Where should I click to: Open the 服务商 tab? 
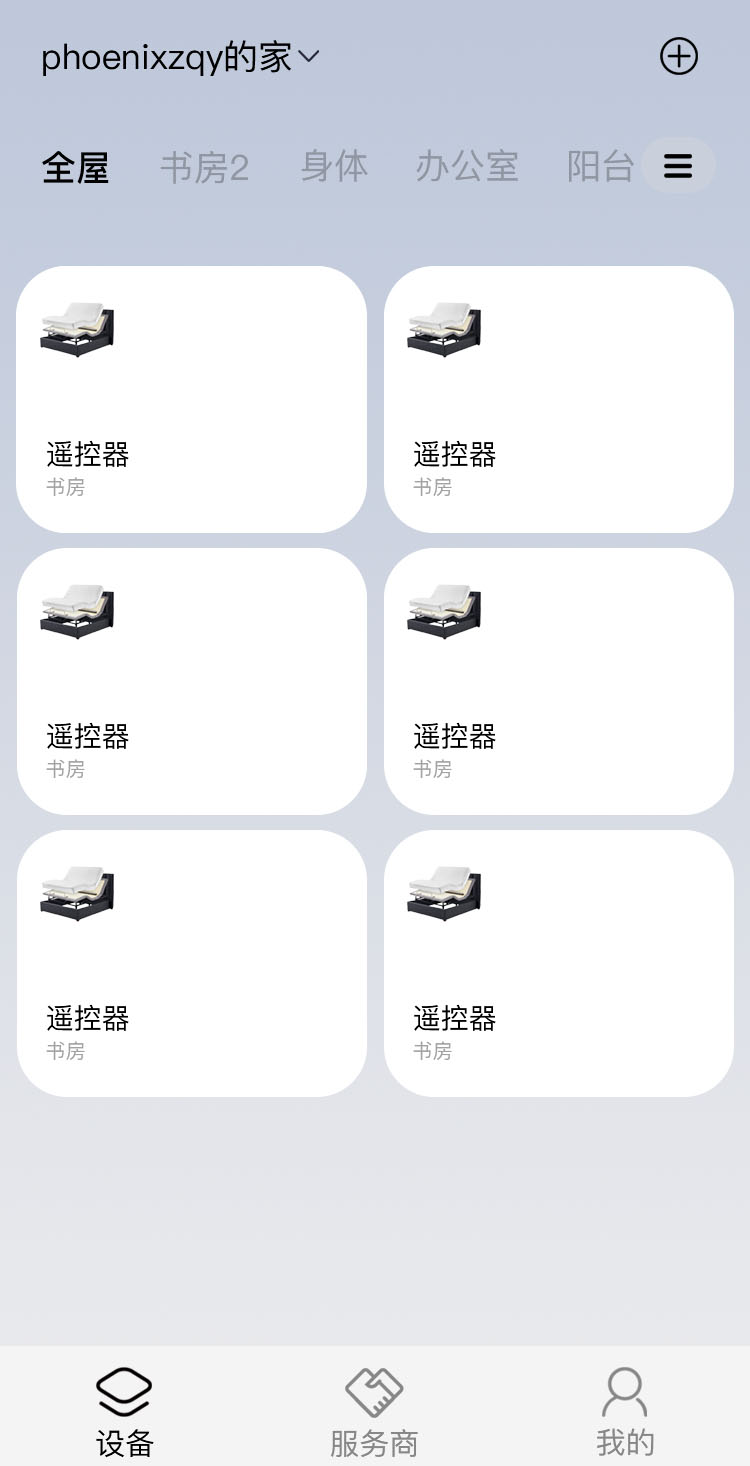(374, 1411)
